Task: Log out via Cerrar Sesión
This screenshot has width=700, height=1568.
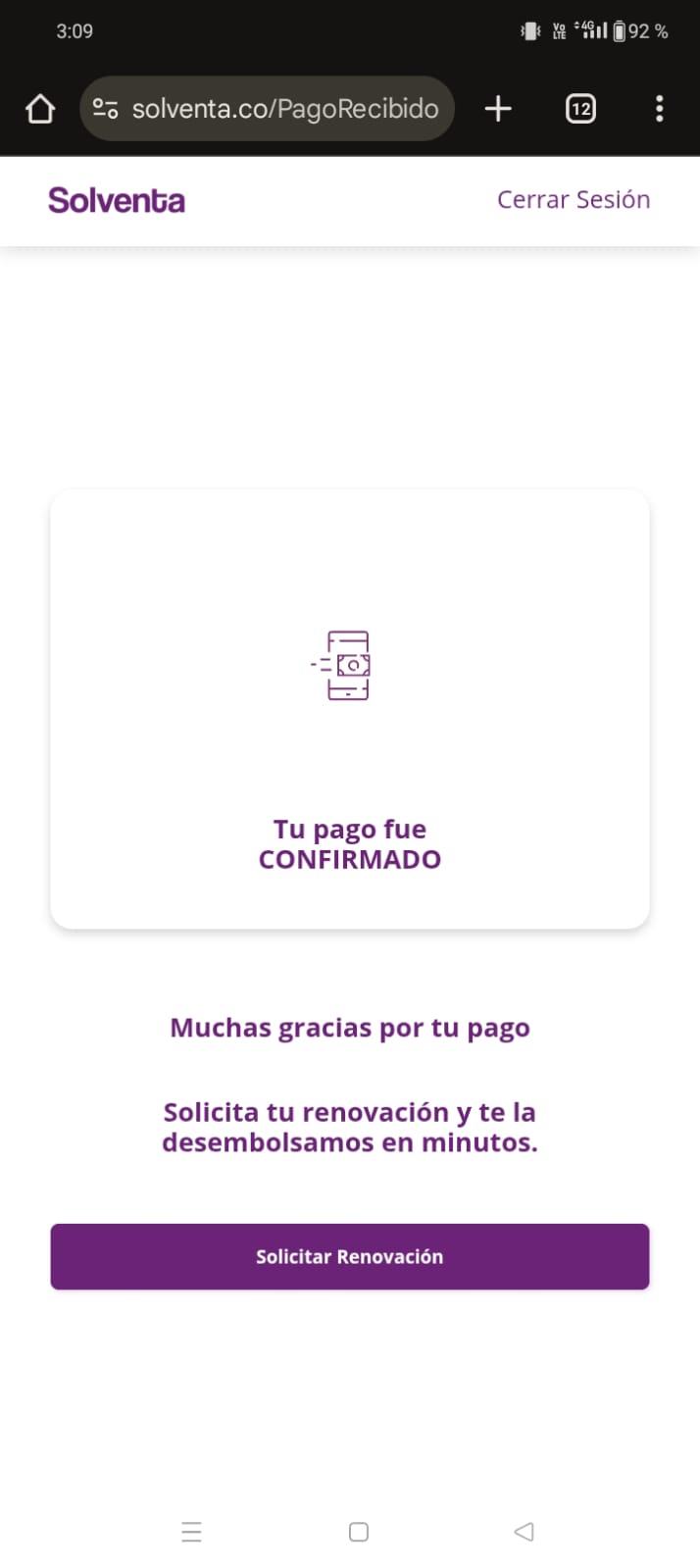Action: (574, 199)
